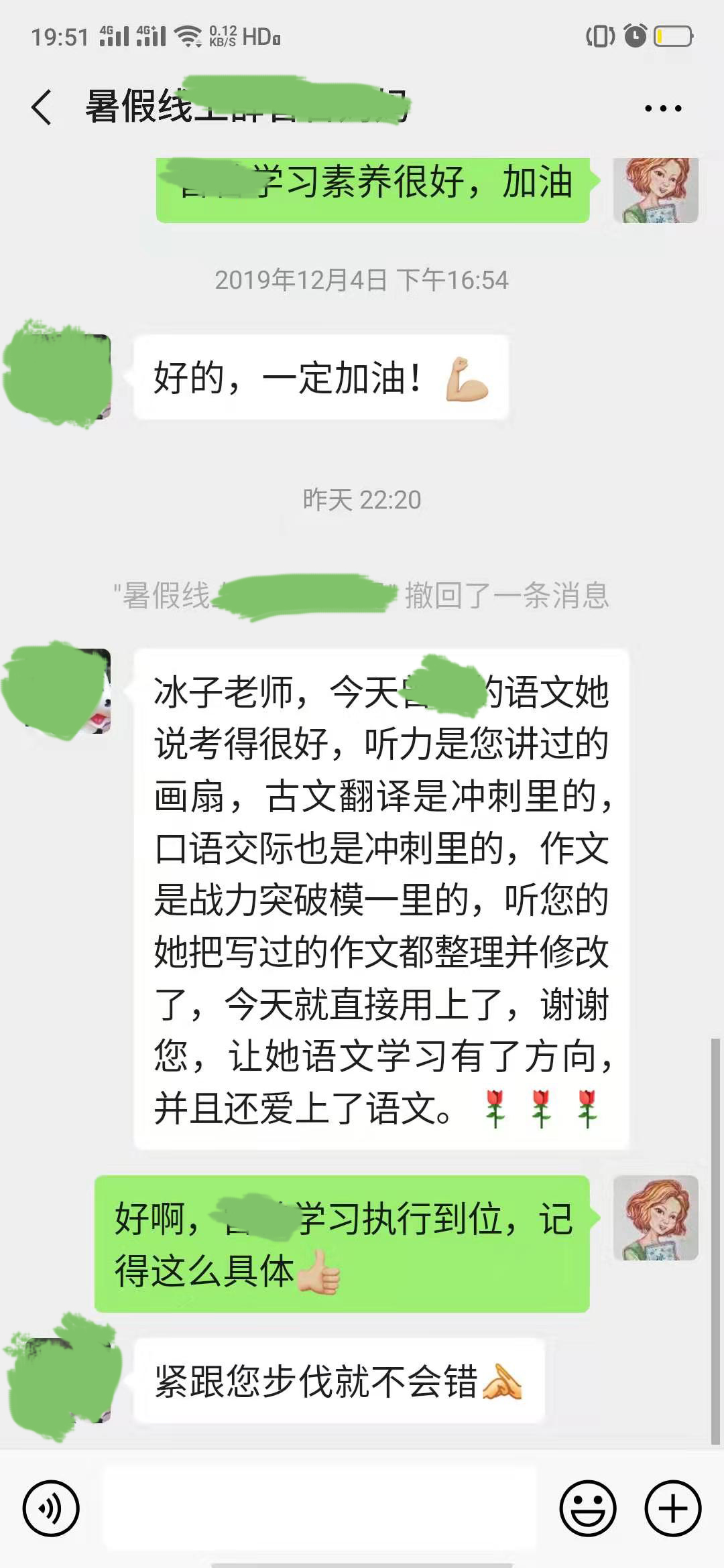The width and height of the screenshot is (724, 1568).
Task: Open the chat info overflow menu
Action: pos(662,108)
